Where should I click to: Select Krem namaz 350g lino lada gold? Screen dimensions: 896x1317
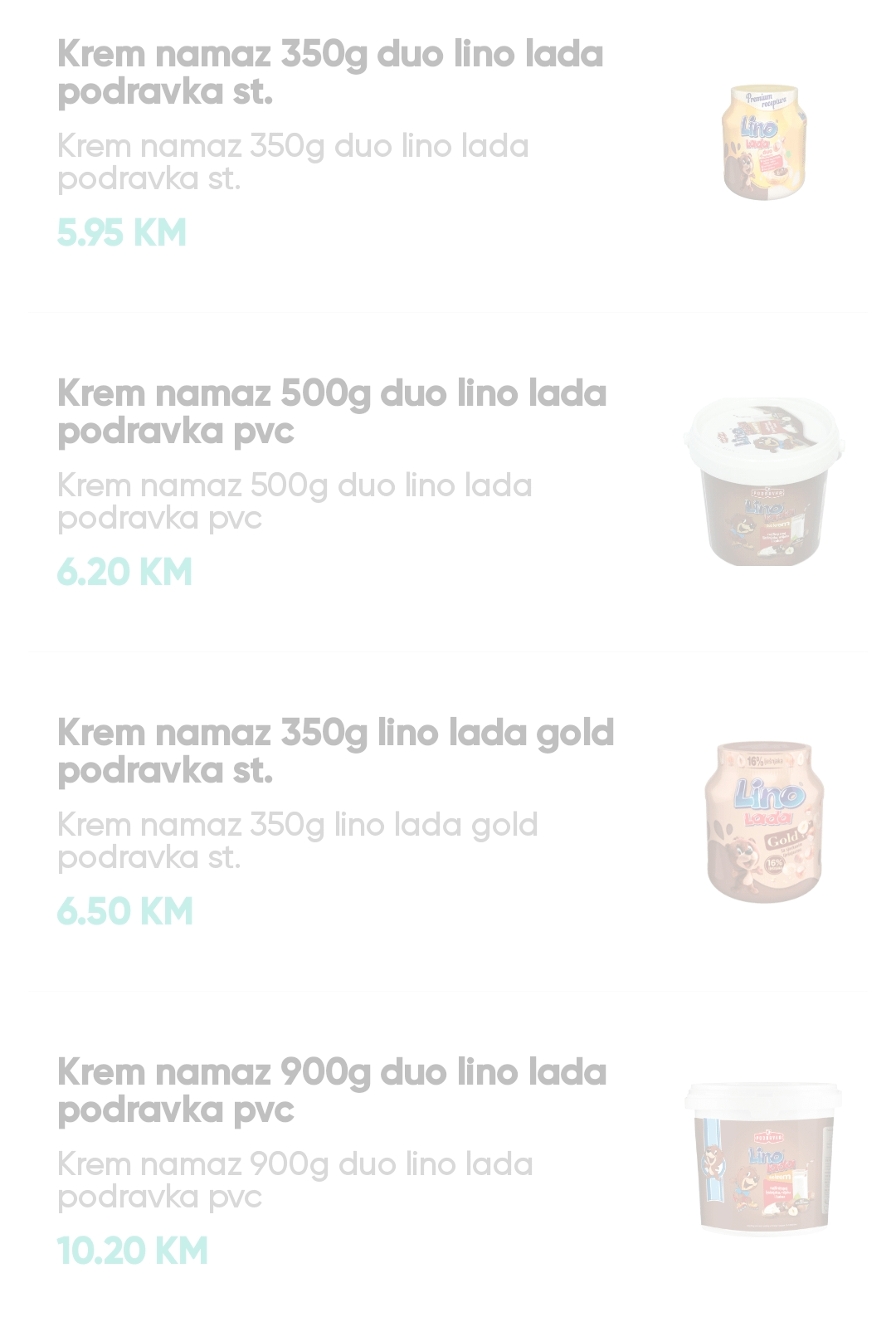(x=335, y=752)
